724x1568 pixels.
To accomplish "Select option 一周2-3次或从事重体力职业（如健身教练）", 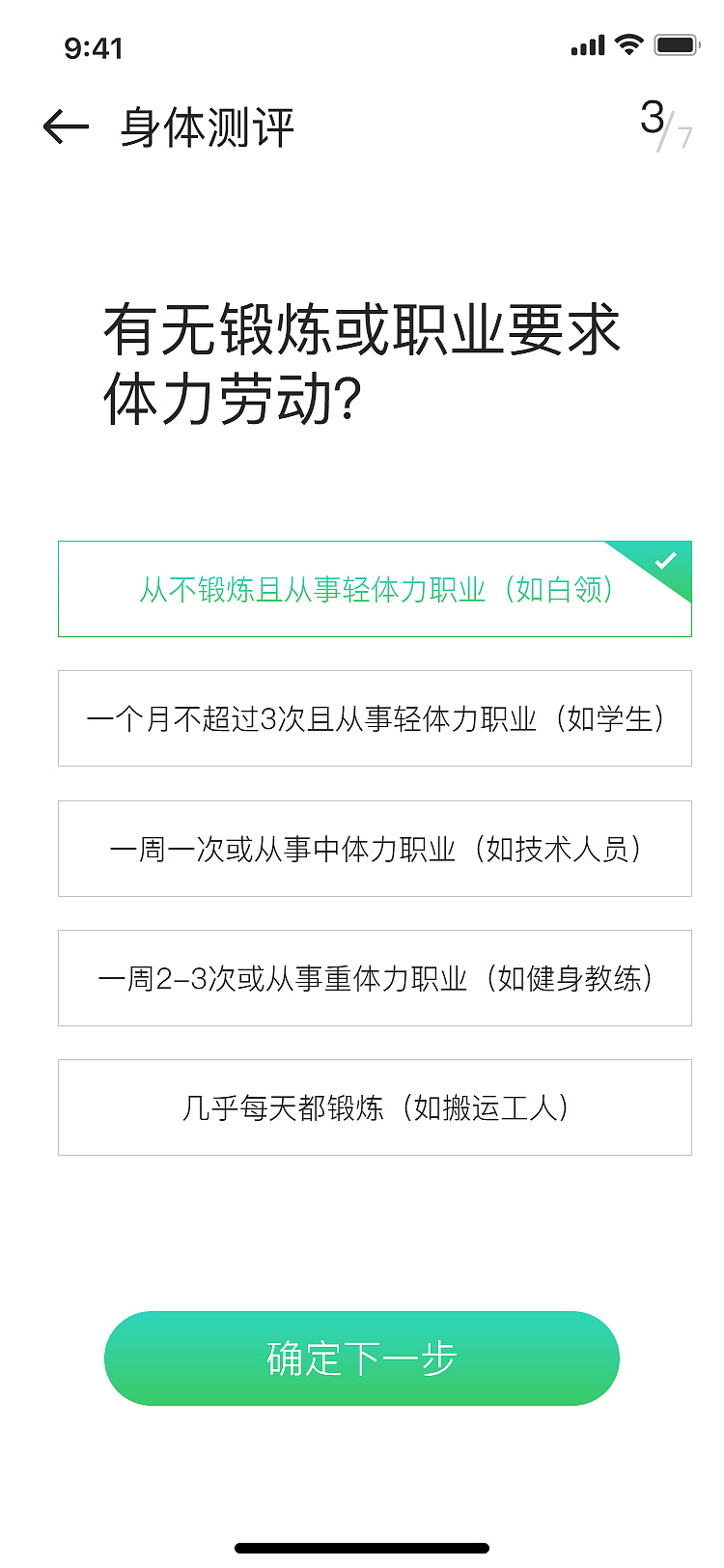I will coord(375,977).
